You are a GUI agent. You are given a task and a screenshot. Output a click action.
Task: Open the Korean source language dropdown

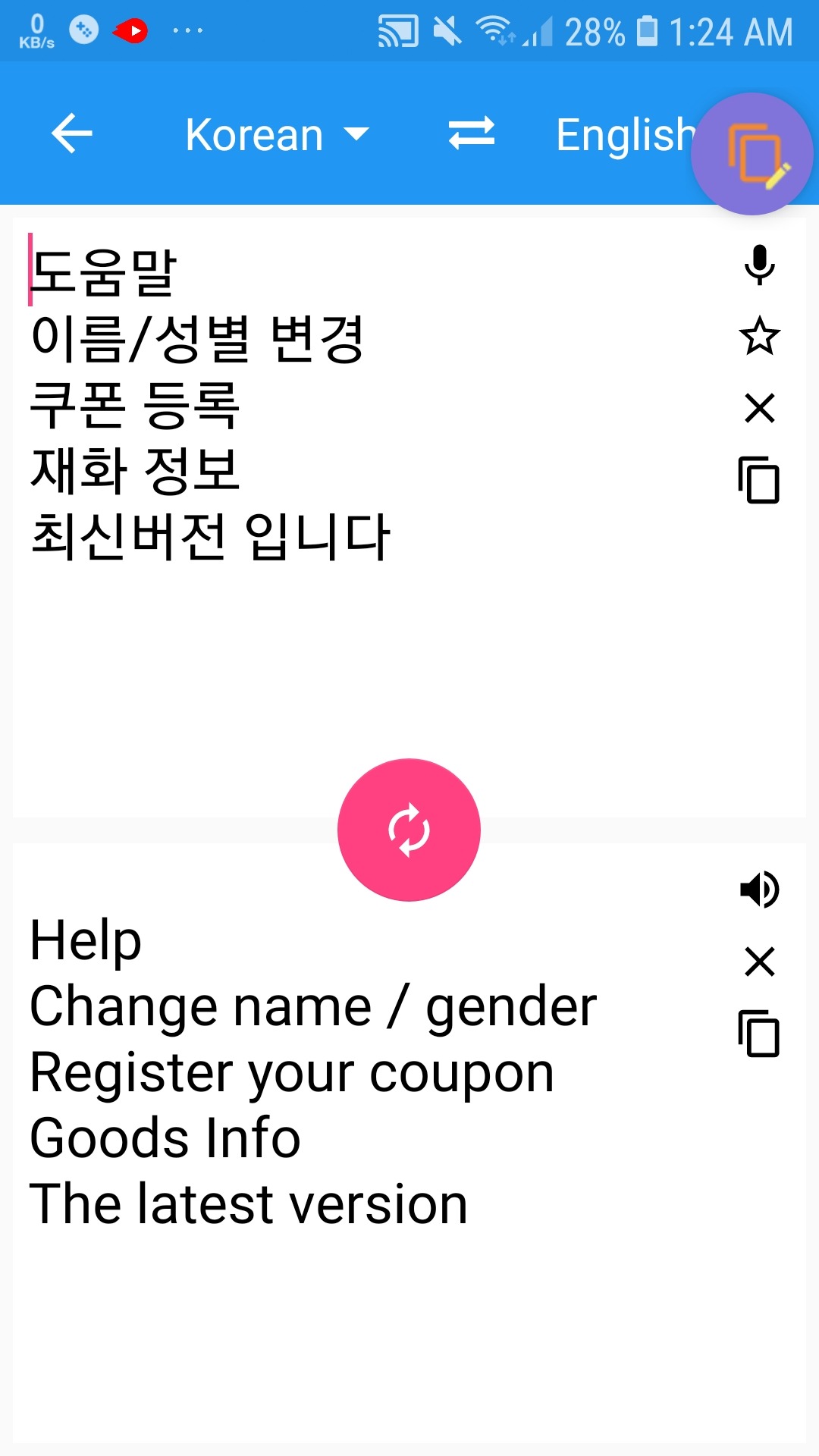coord(277,135)
